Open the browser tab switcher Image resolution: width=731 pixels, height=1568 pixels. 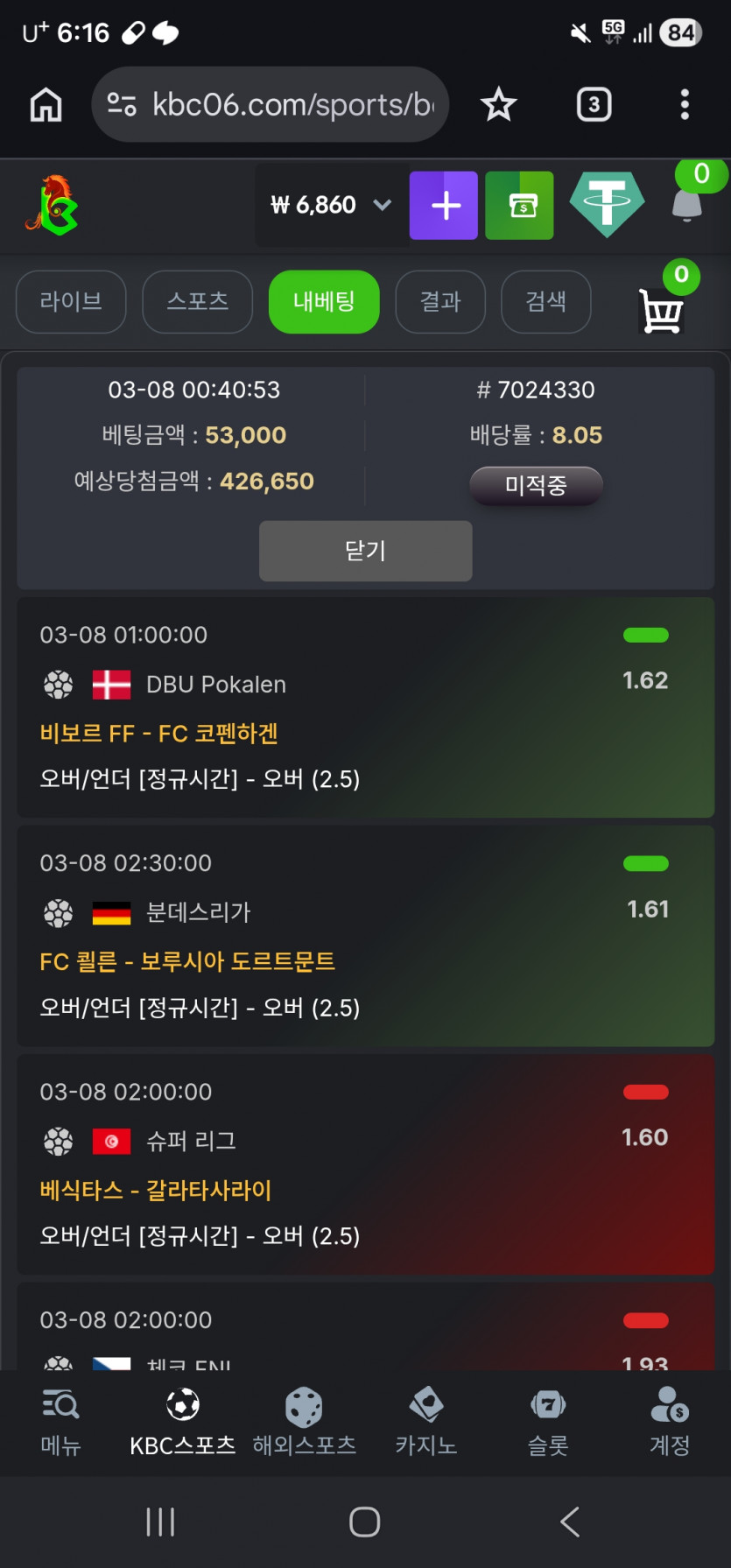tap(594, 105)
